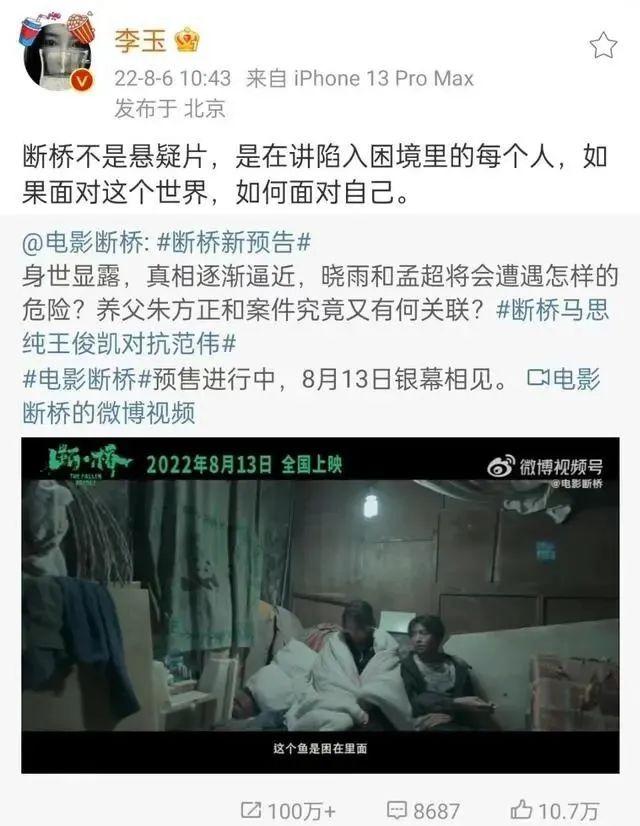Like this post with 10.7万 likes
This screenshot has height=826, width=640.
coord(553,809)
